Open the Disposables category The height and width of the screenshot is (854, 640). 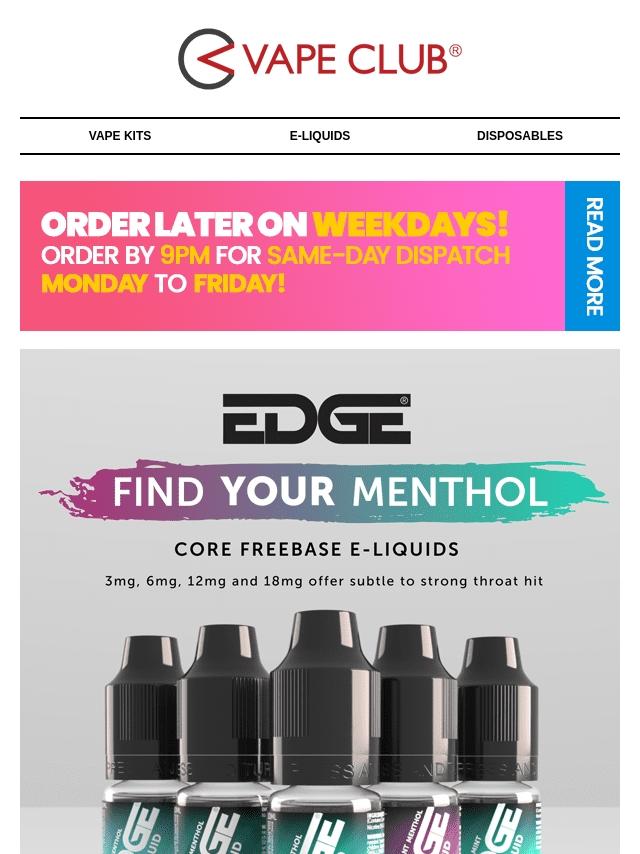(519, 136)
